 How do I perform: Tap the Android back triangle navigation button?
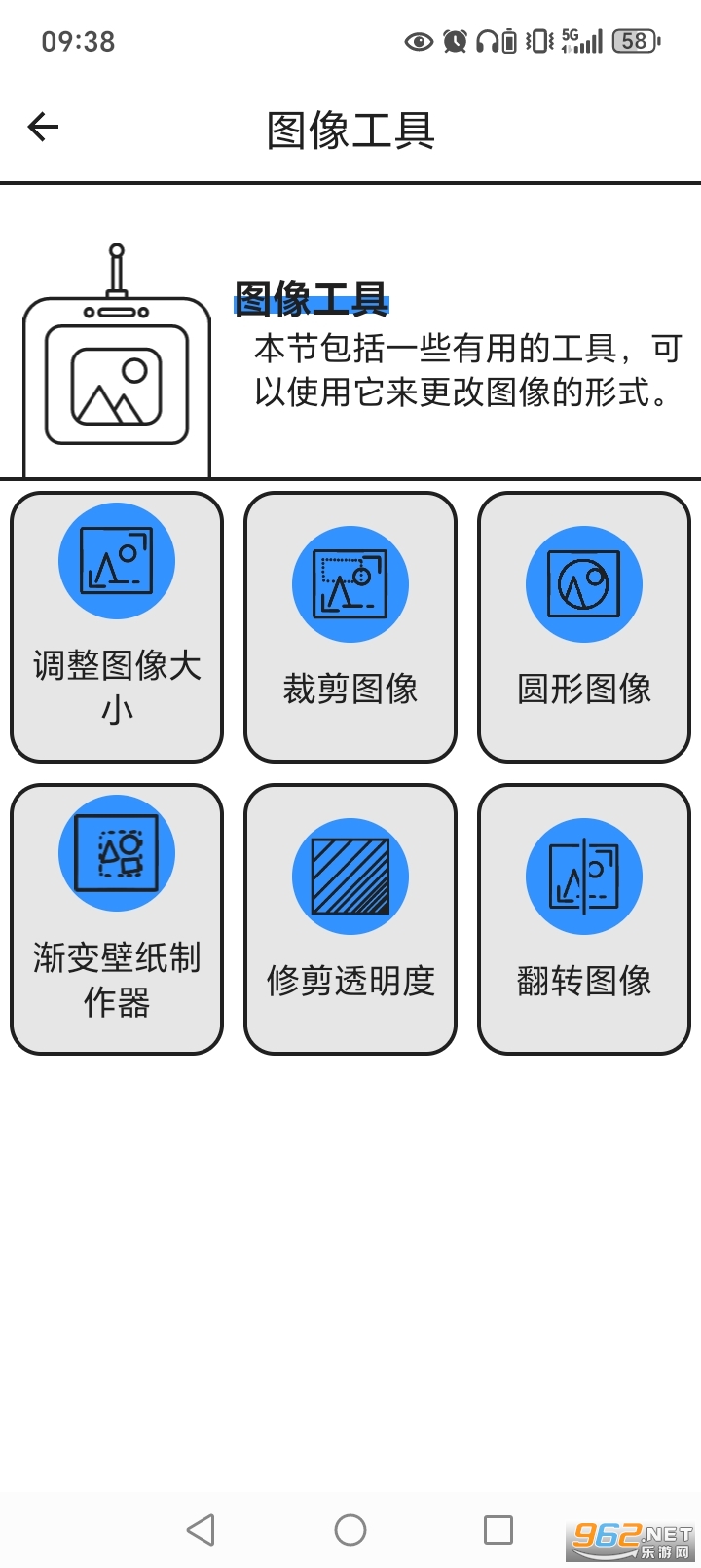coord(202,1529)
